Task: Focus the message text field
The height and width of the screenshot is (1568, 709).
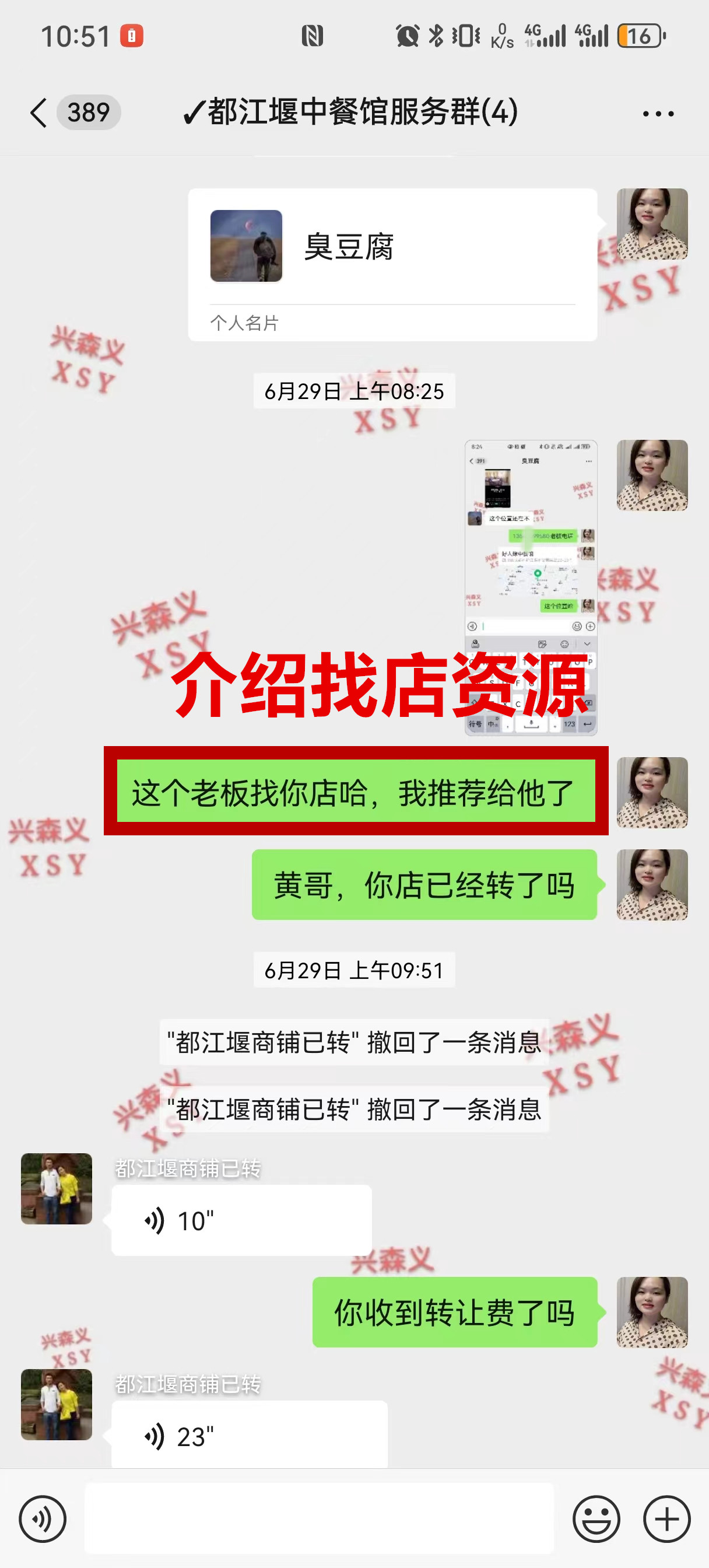Action: click(x=319, y=1518)
